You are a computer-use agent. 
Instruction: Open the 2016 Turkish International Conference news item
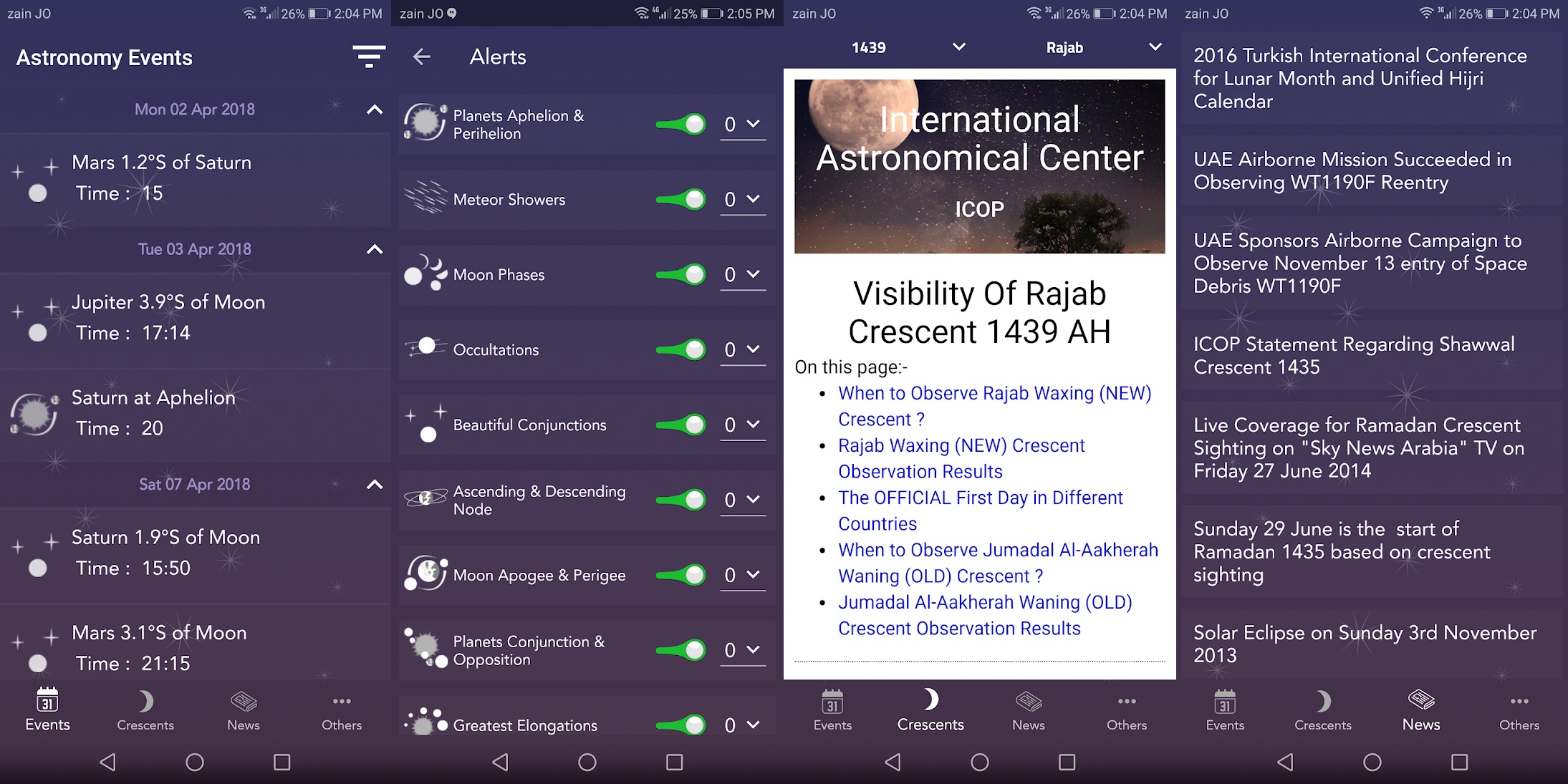coord(1360,78)
